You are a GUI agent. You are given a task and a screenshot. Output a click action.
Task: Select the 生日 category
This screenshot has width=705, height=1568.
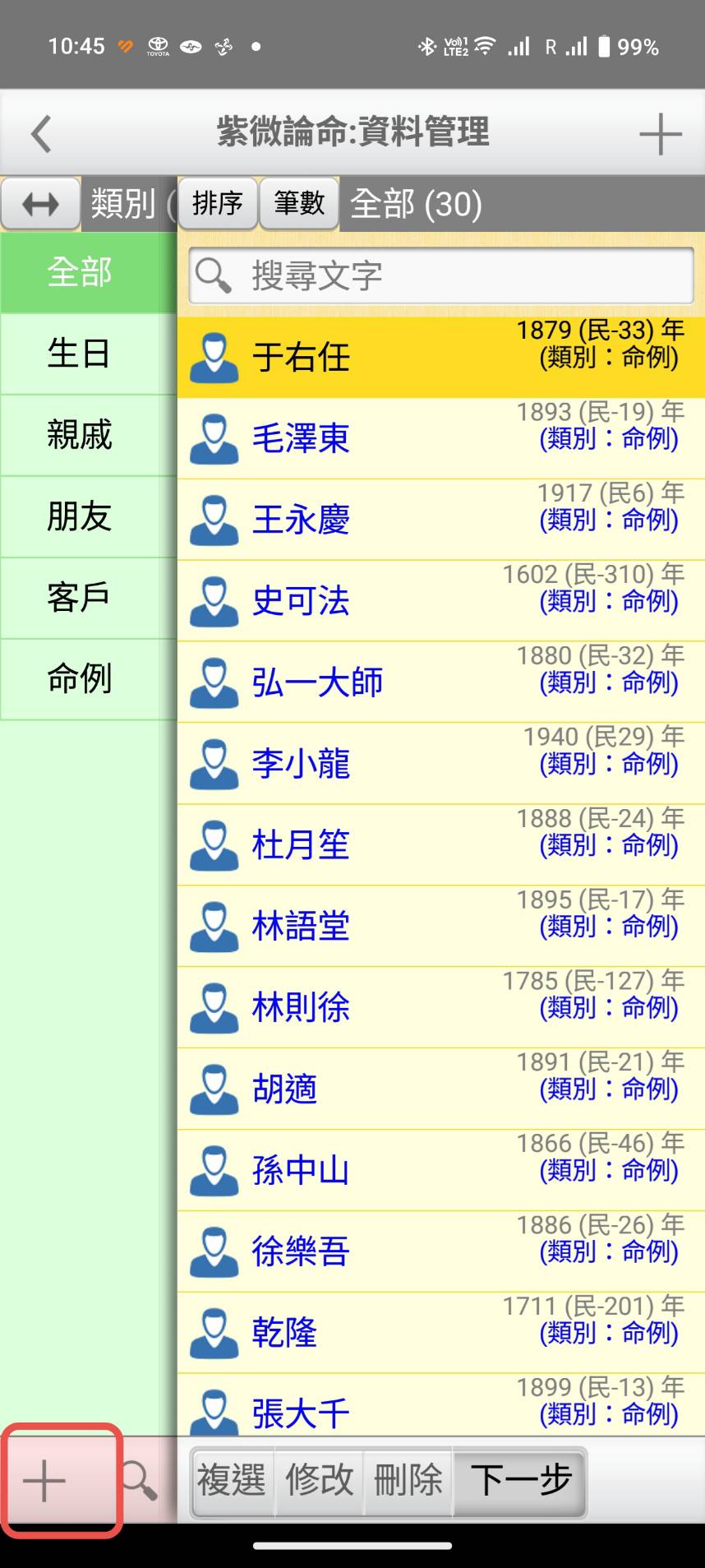80,354
